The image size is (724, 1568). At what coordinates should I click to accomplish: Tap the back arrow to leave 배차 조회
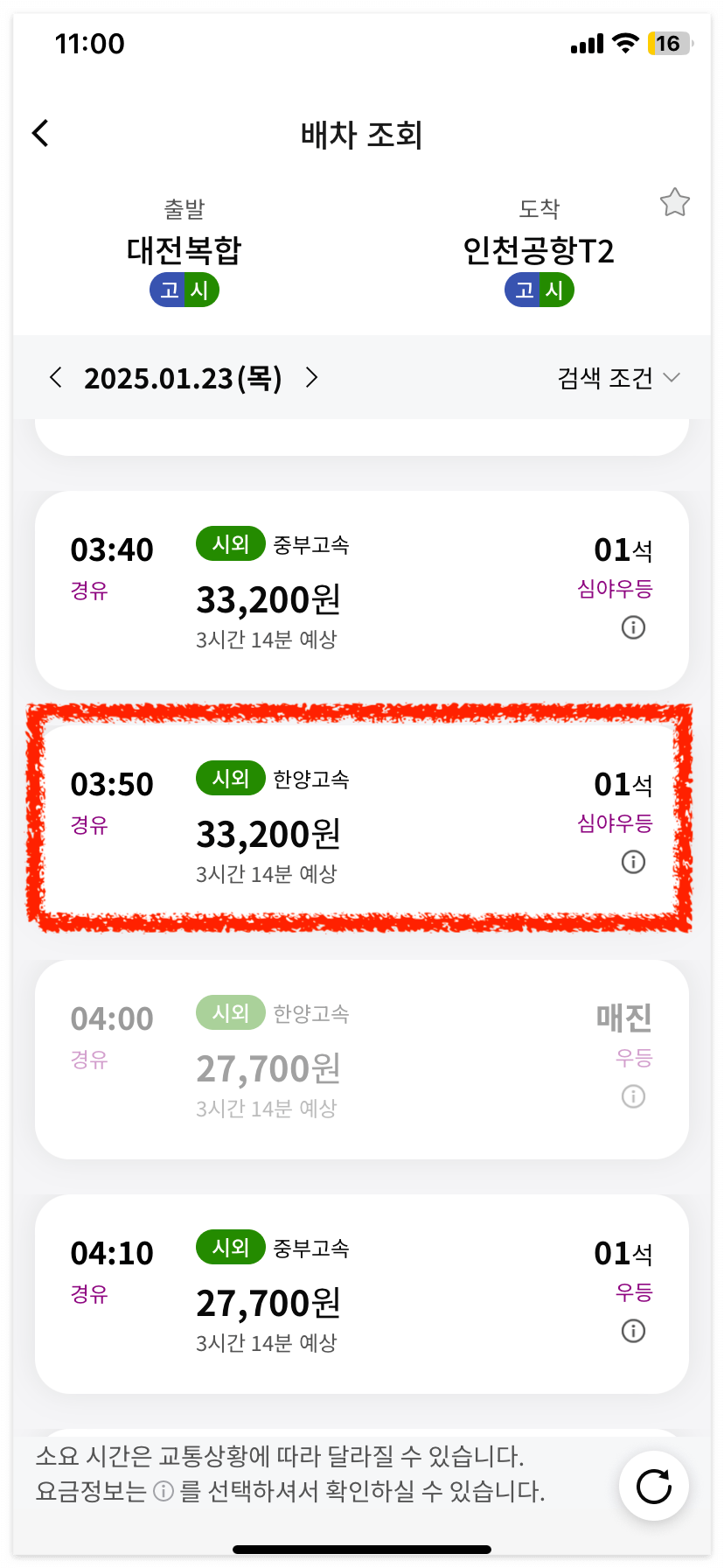40,133
